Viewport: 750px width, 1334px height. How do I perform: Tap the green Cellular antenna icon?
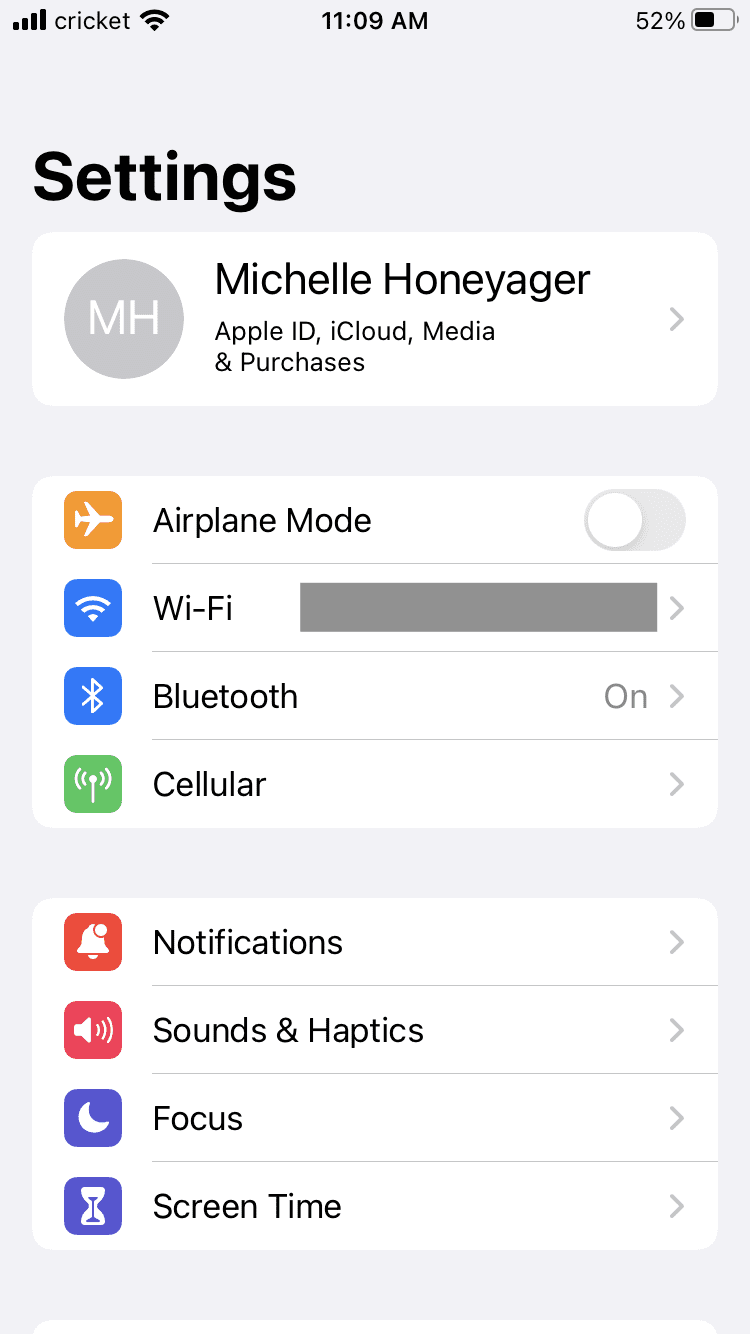click(92, 784)
